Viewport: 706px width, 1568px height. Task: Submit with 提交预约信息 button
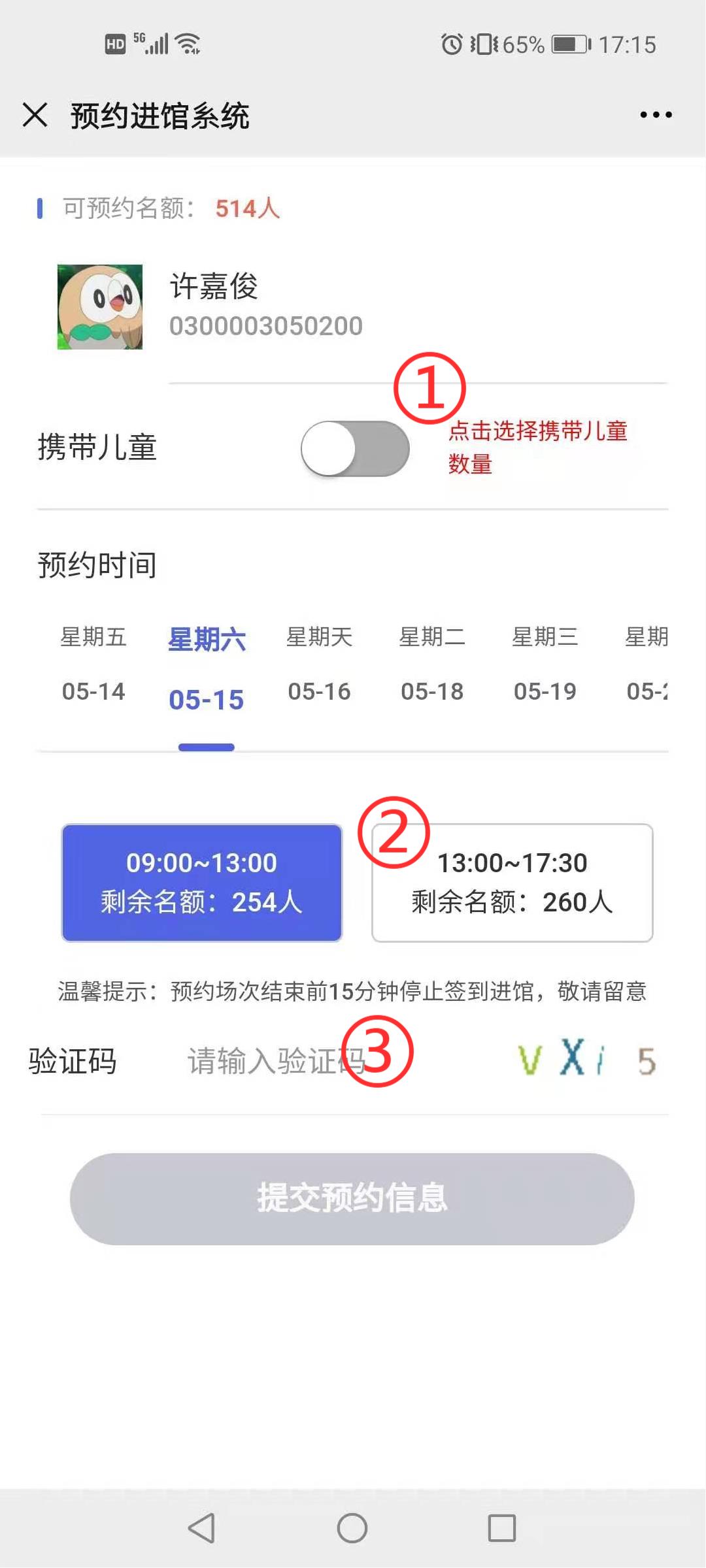352,1198
